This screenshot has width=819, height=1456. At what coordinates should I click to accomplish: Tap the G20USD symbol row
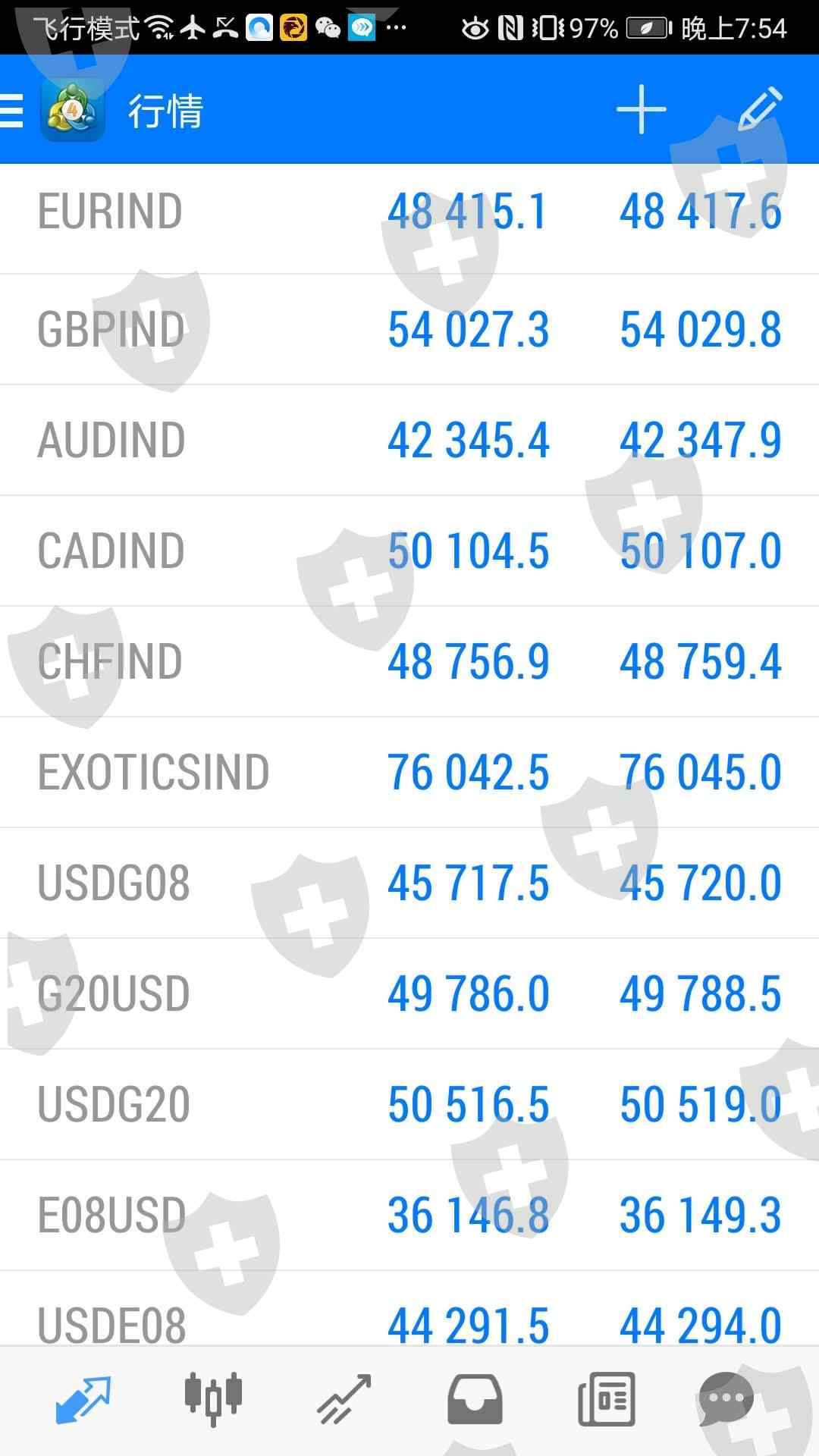click(409, 994)
